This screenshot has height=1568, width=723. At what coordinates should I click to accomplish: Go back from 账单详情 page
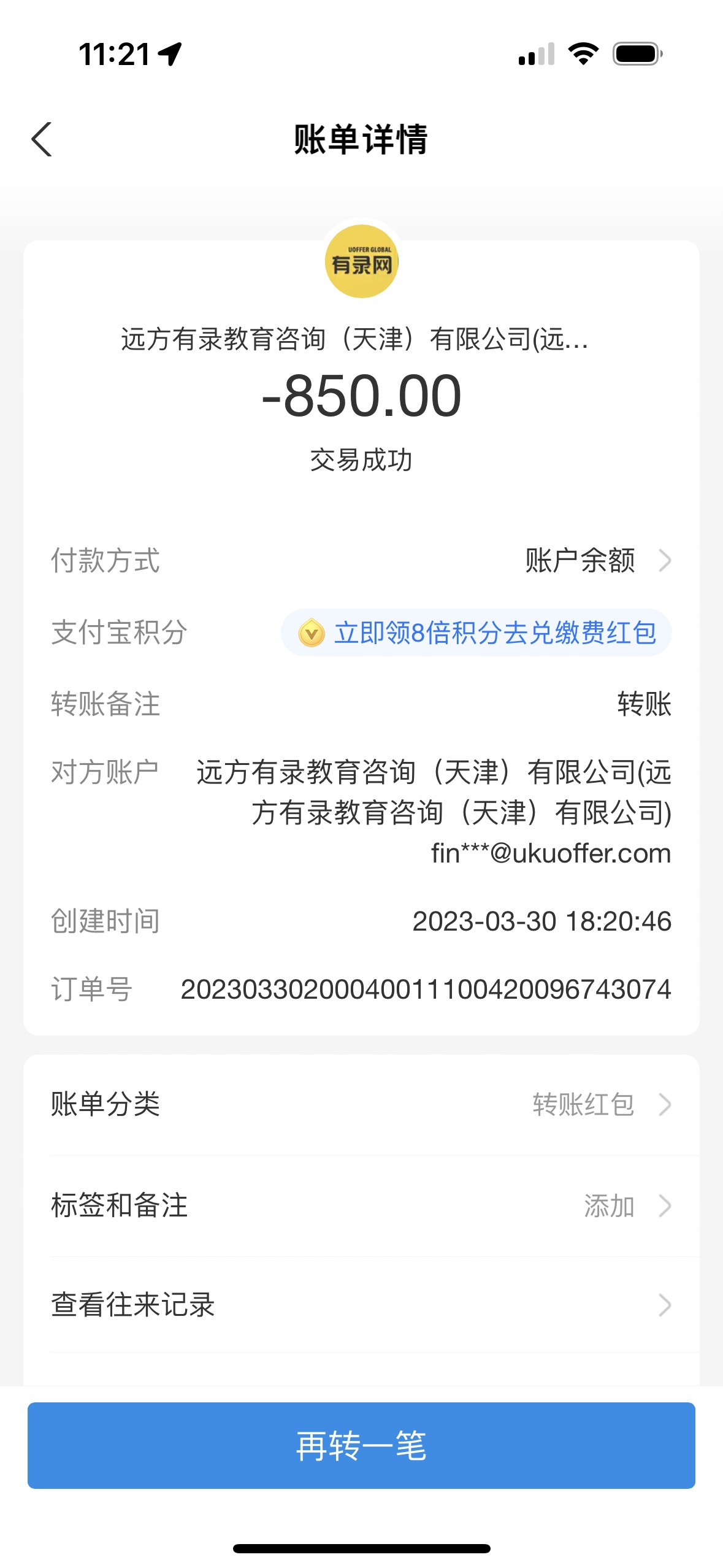[42, 140]
